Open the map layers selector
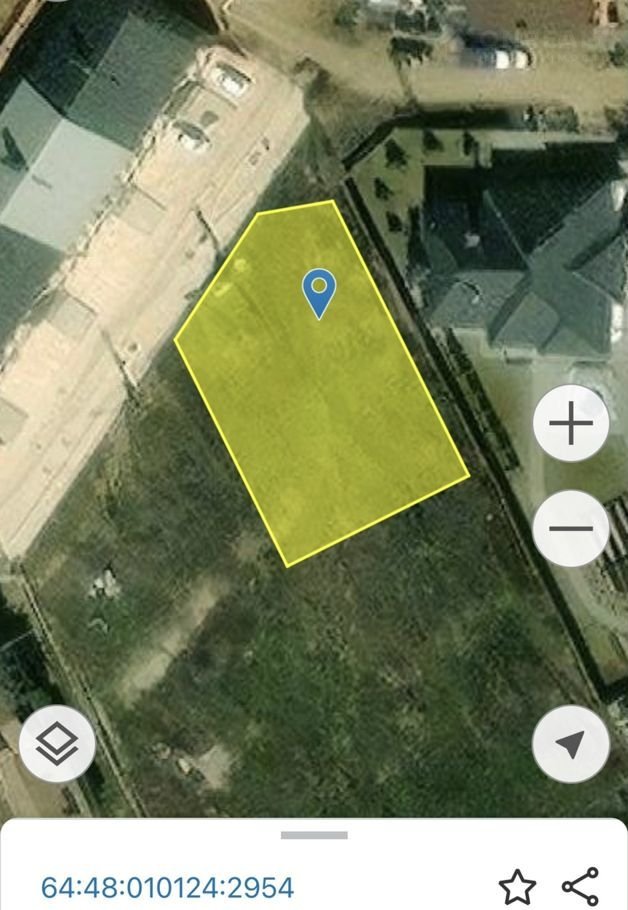 tap(57, 744)
